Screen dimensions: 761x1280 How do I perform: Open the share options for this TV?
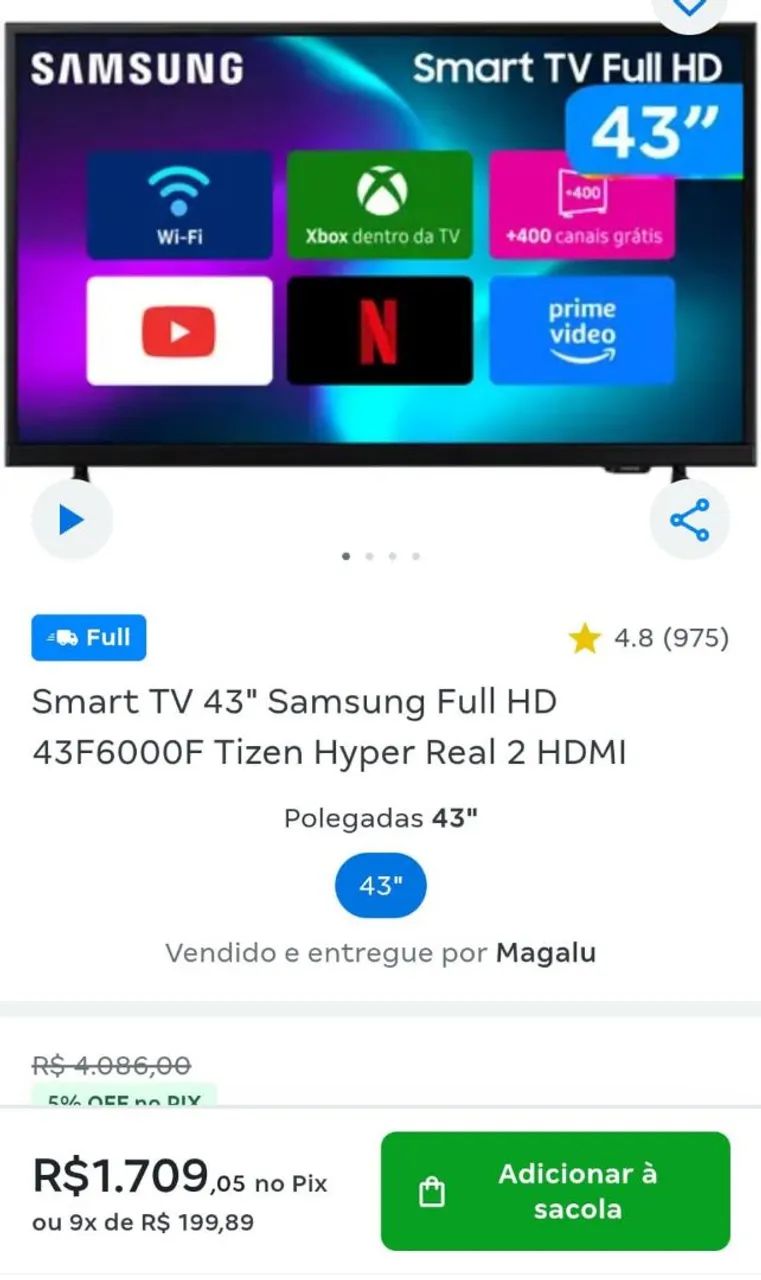pyautogui.click(x=689, y=517)
